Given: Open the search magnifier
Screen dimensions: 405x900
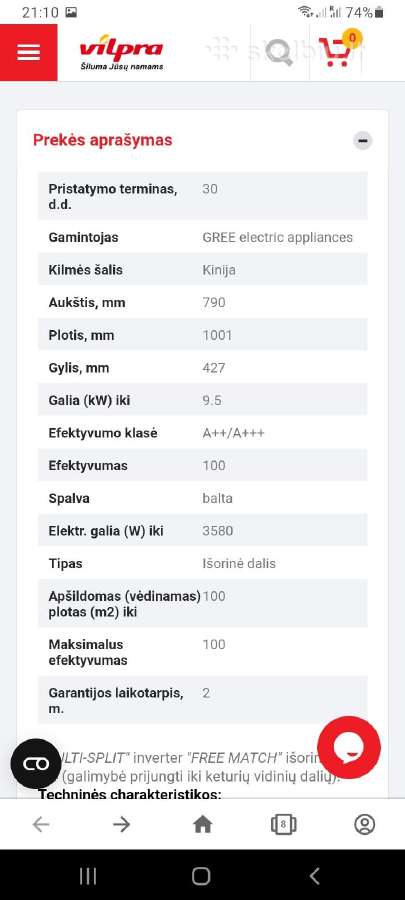Looking at the screenshot, I should pos(279,53).
